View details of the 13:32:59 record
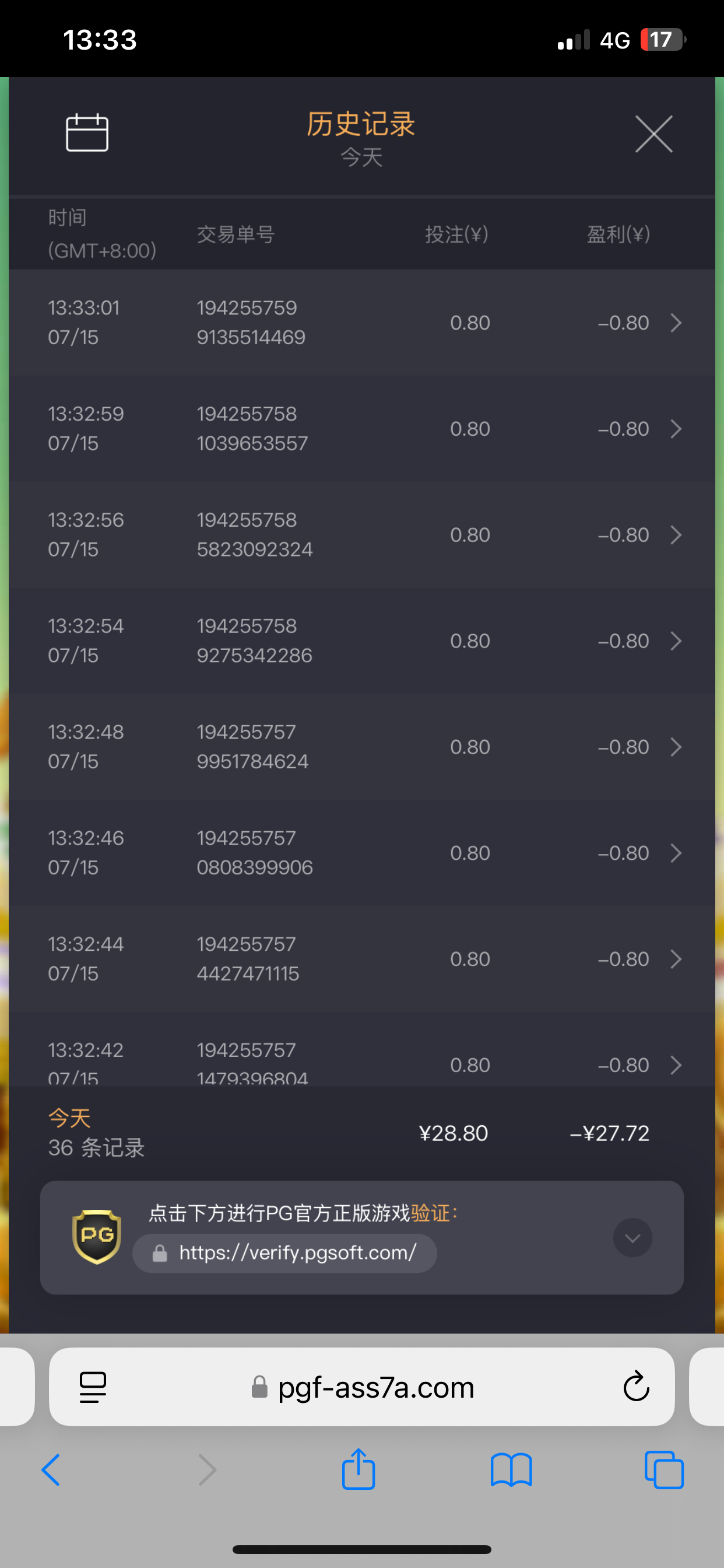Image resolution: width=724 pixels, height=1568 pixels. pyautogui.click(x=361, y=429)
